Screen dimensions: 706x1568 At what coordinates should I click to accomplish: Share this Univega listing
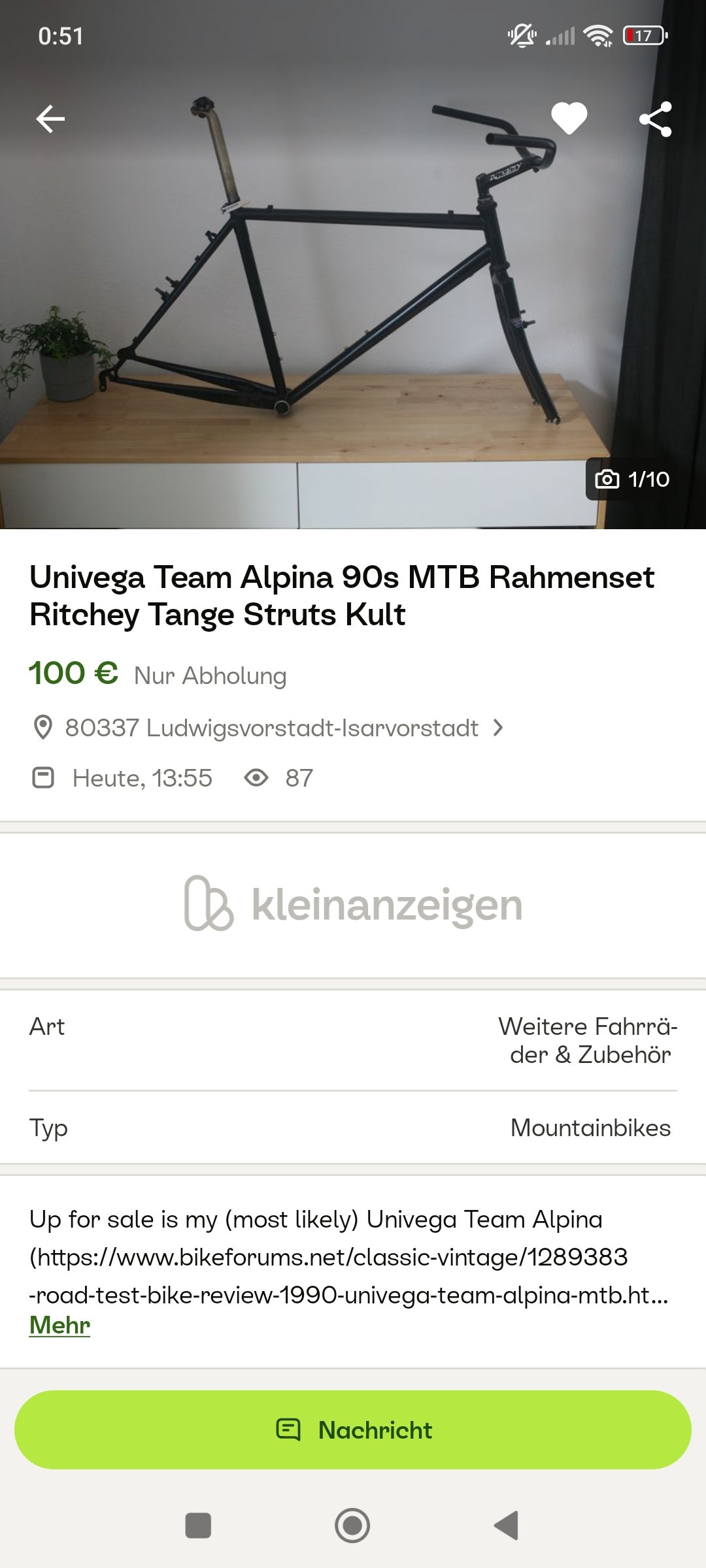655,119
